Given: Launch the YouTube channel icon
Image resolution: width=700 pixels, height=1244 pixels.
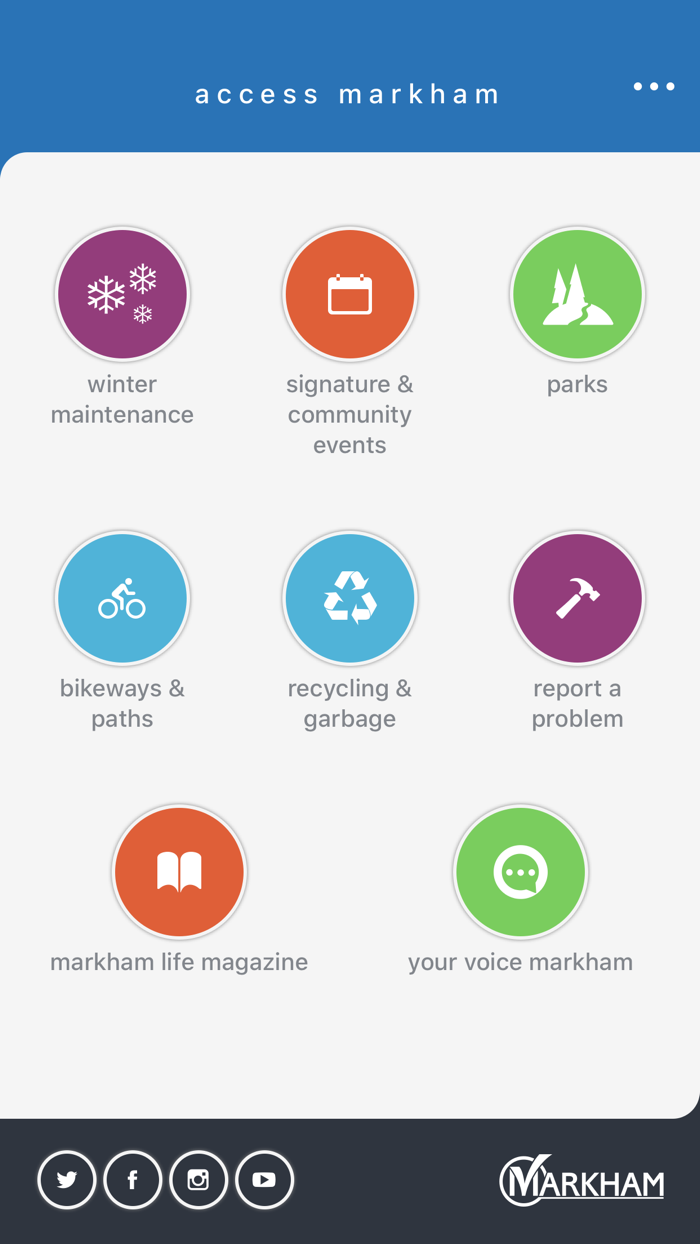Looking at the screenshot, I should click(x=264, y=1180).
